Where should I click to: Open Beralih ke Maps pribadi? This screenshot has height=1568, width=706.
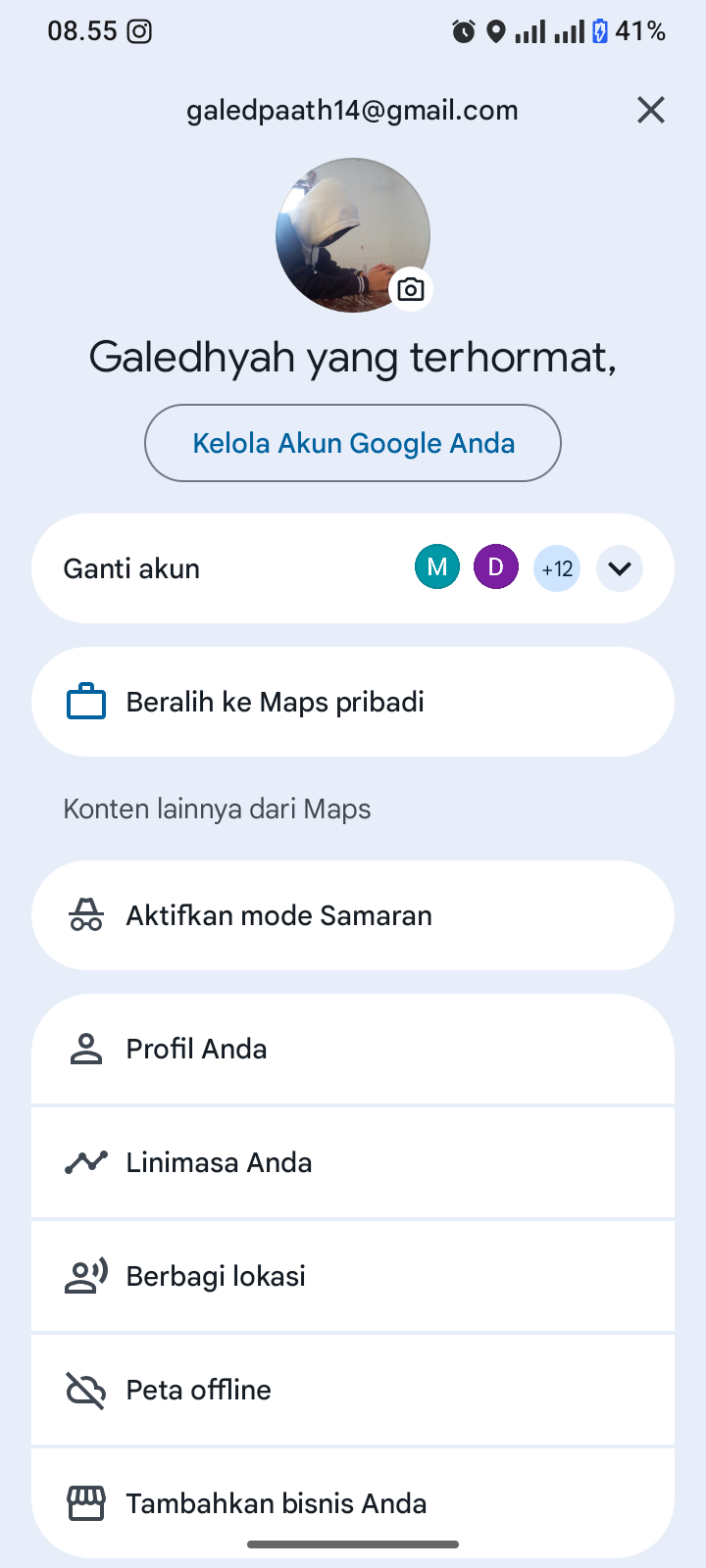click(353, 702)
